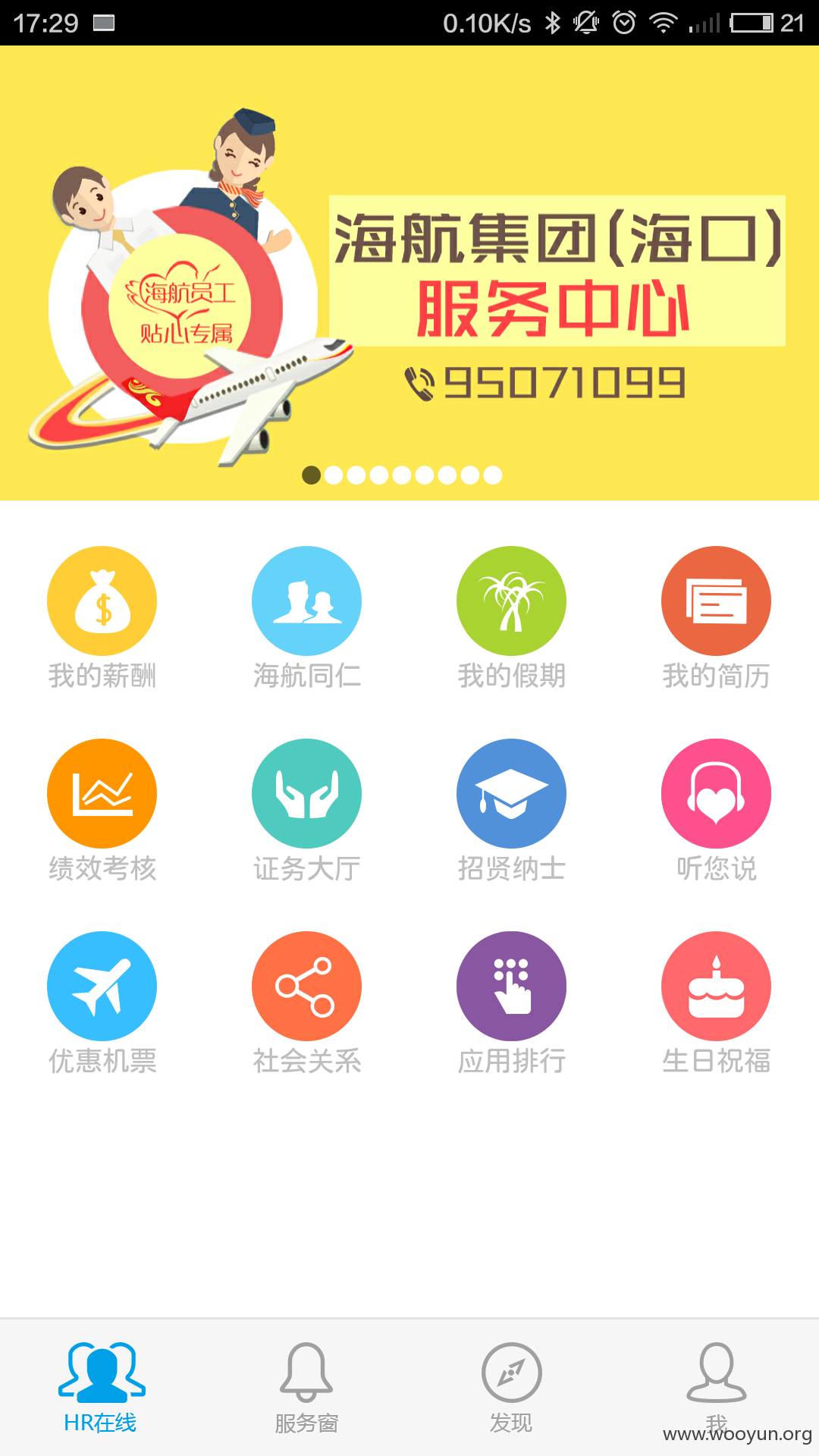Switch to the HR在线 tab
Viewport: 819px width, 1456px height.
tap(102, 1388)
